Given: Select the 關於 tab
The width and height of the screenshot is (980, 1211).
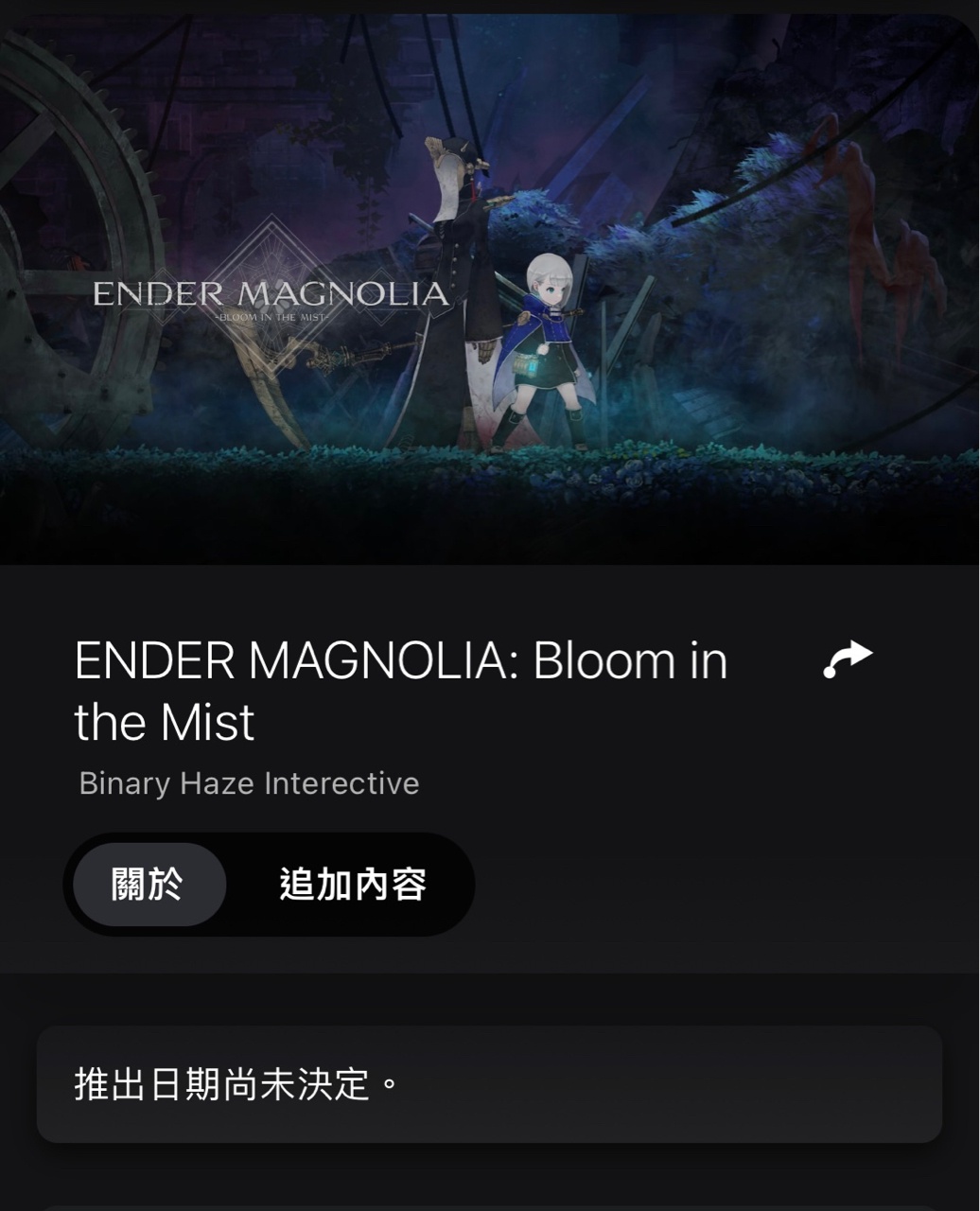Looking at the screenshot, I should (x=149, y=885).
